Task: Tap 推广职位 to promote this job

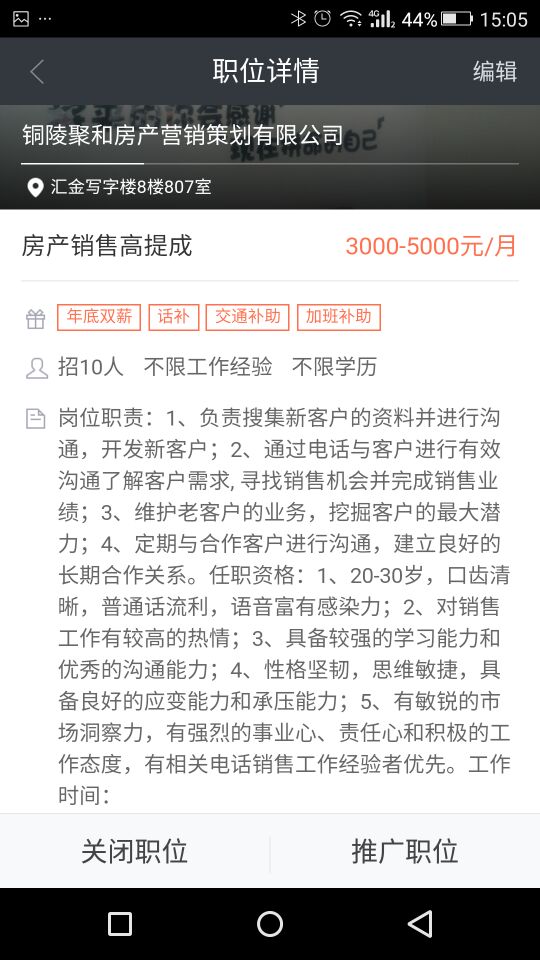Action: click(405, 851)
